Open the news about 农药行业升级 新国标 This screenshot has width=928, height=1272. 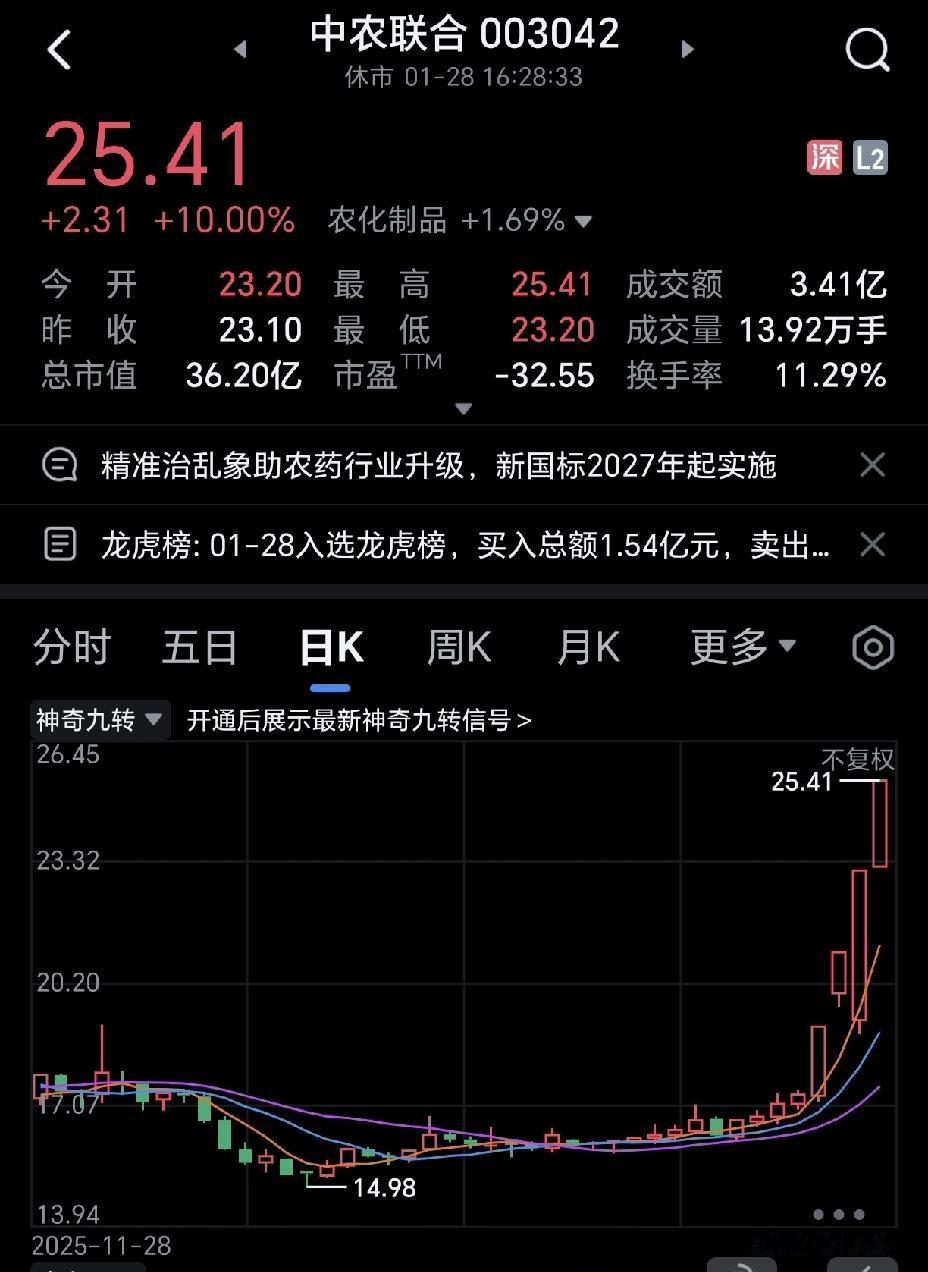[439, 465]
